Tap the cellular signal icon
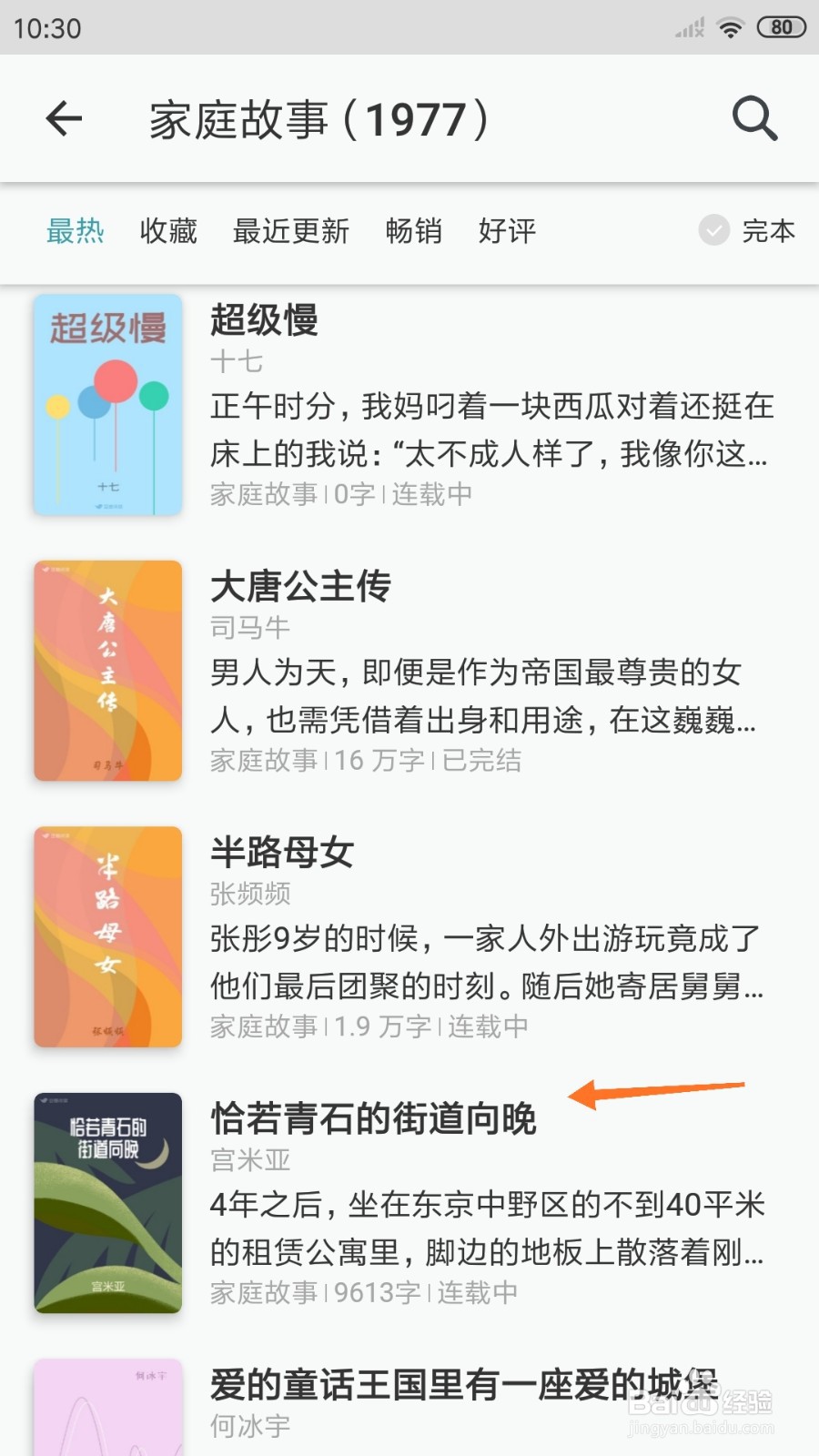Image resolution: width=819 pixels, height=1456 pixels. click(687, 26)
